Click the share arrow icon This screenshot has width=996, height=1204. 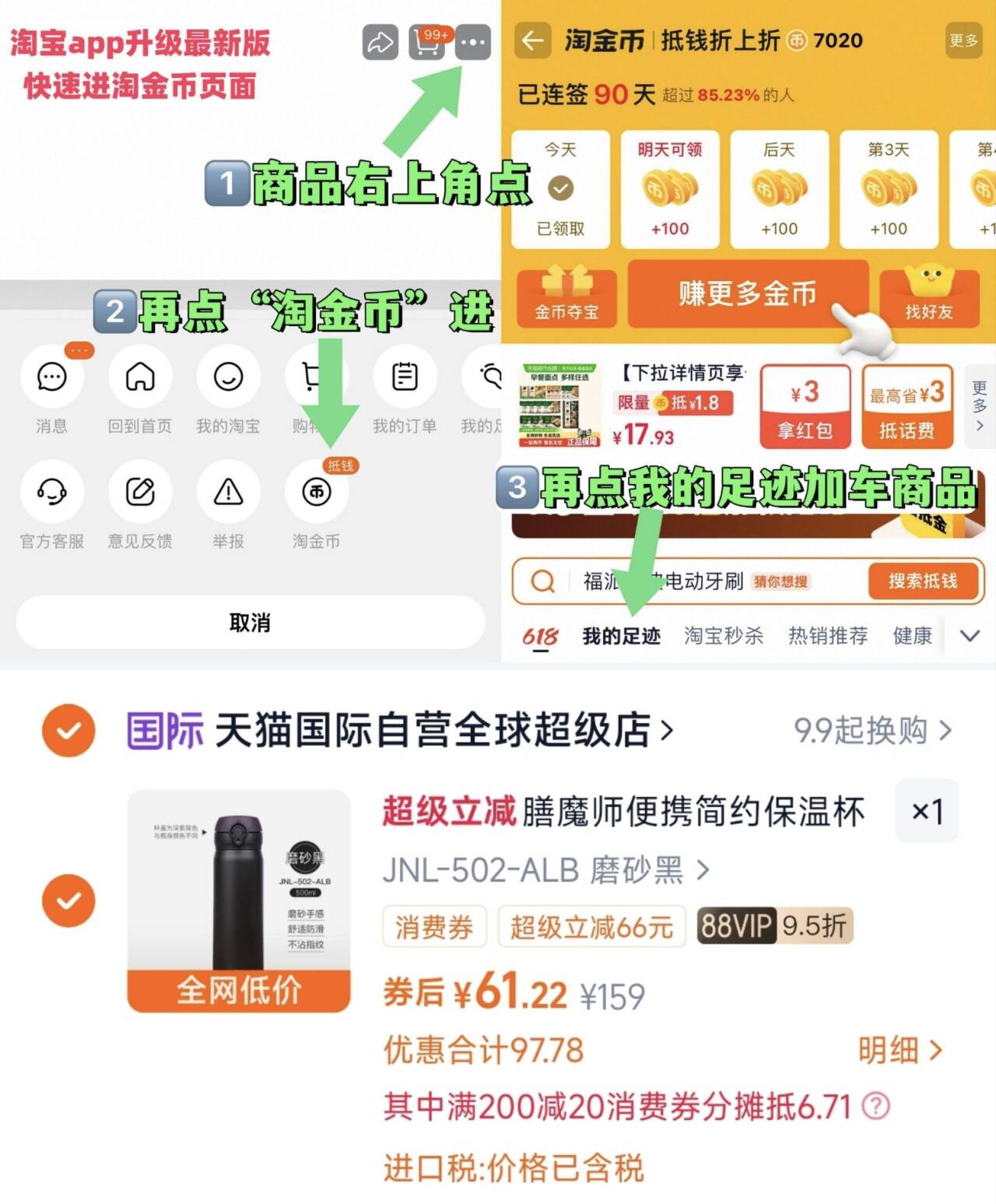click(x=378, y=44)
